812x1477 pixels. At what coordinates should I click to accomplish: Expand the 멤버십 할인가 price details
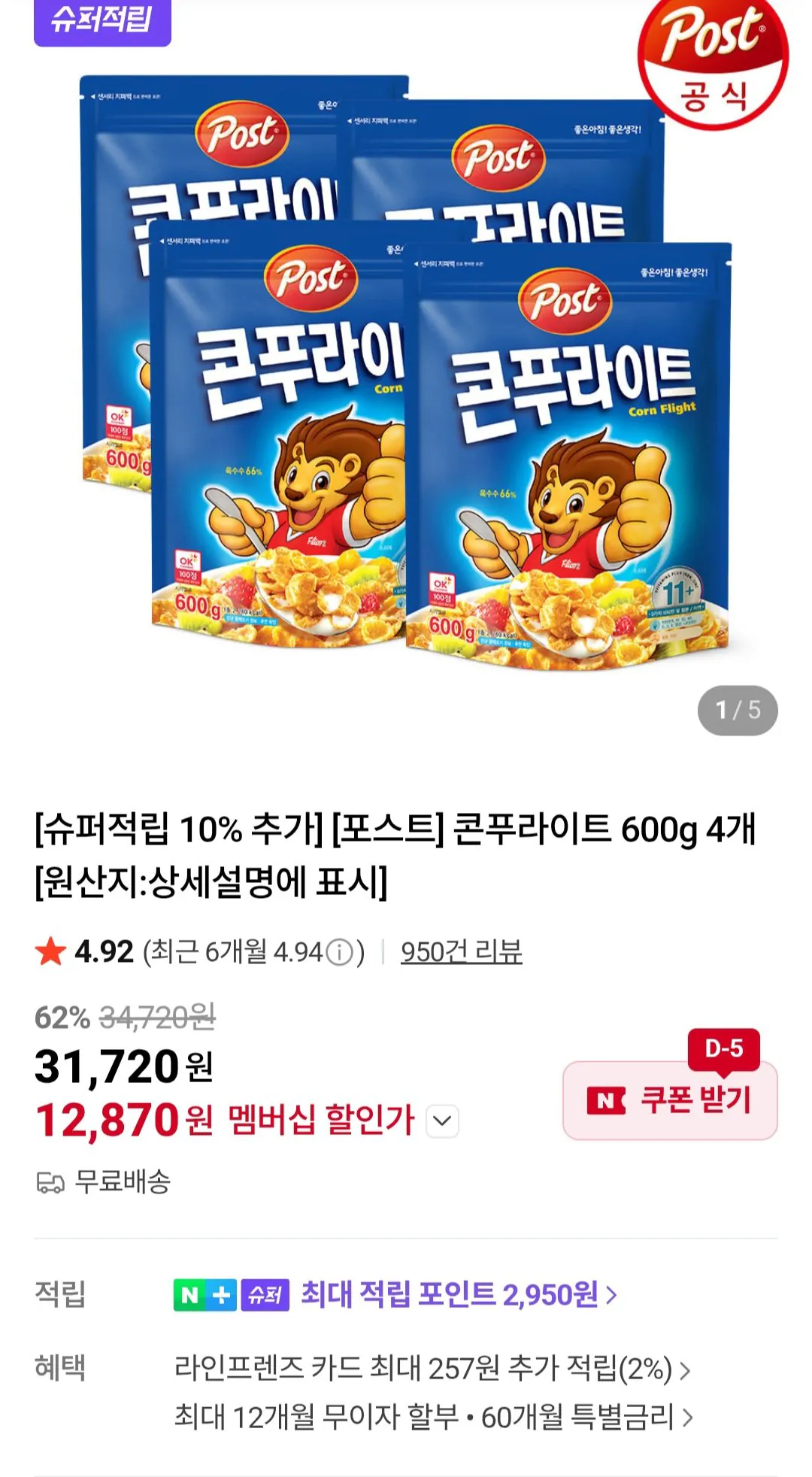[444, 1120]
